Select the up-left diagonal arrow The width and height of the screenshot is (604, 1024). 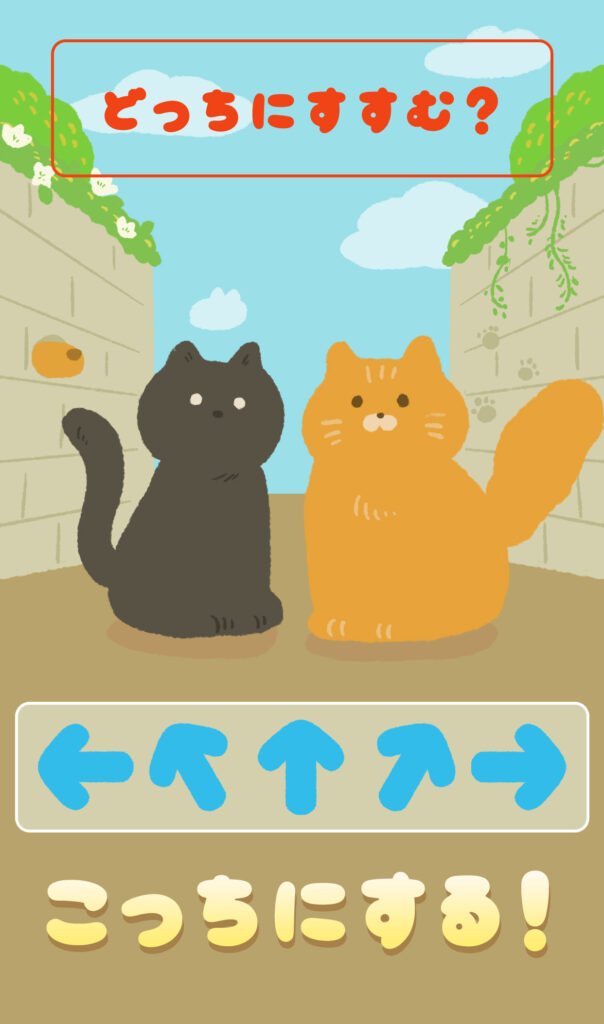[x=189, y=766]
